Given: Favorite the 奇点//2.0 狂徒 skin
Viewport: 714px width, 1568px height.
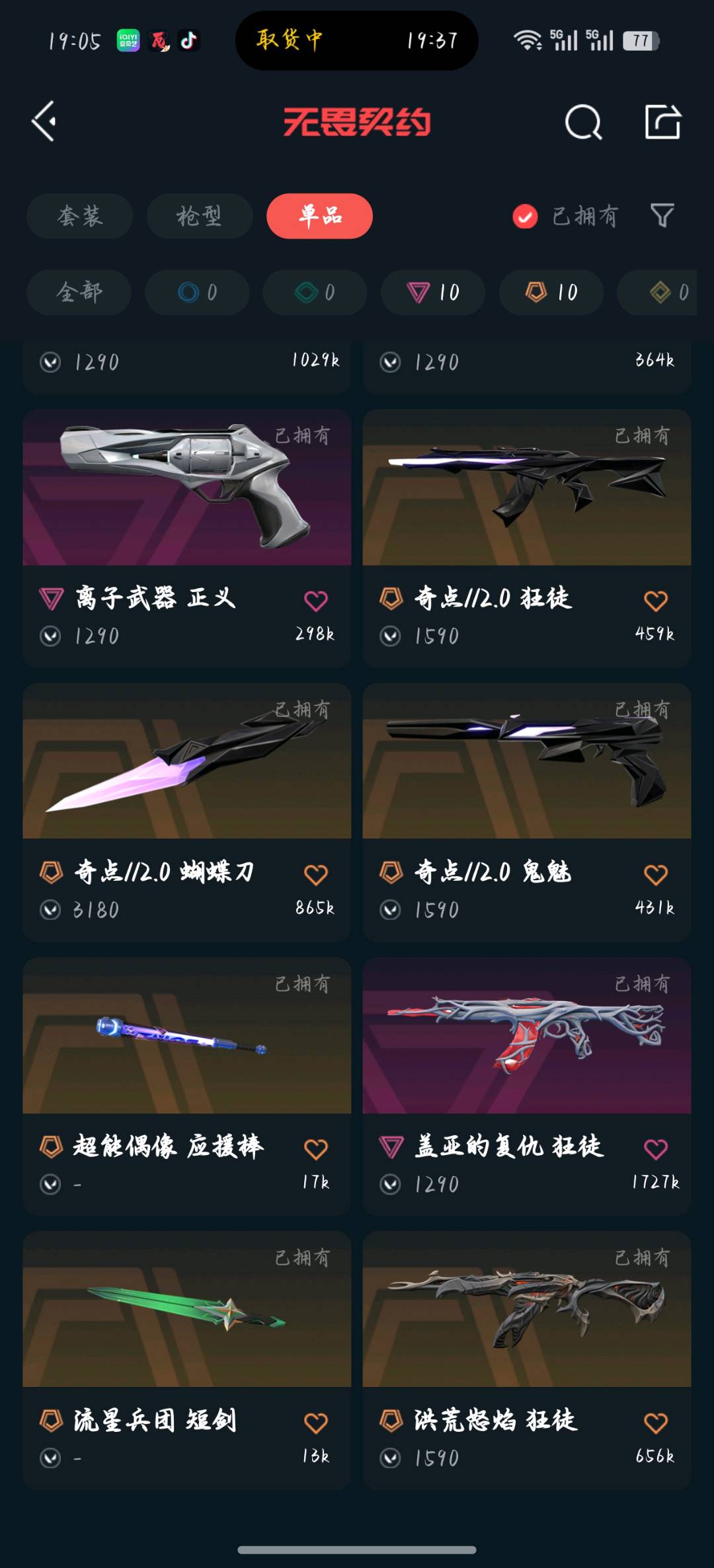Looking at the screenshot, I should pyautogui.click(x=656, y=601).
